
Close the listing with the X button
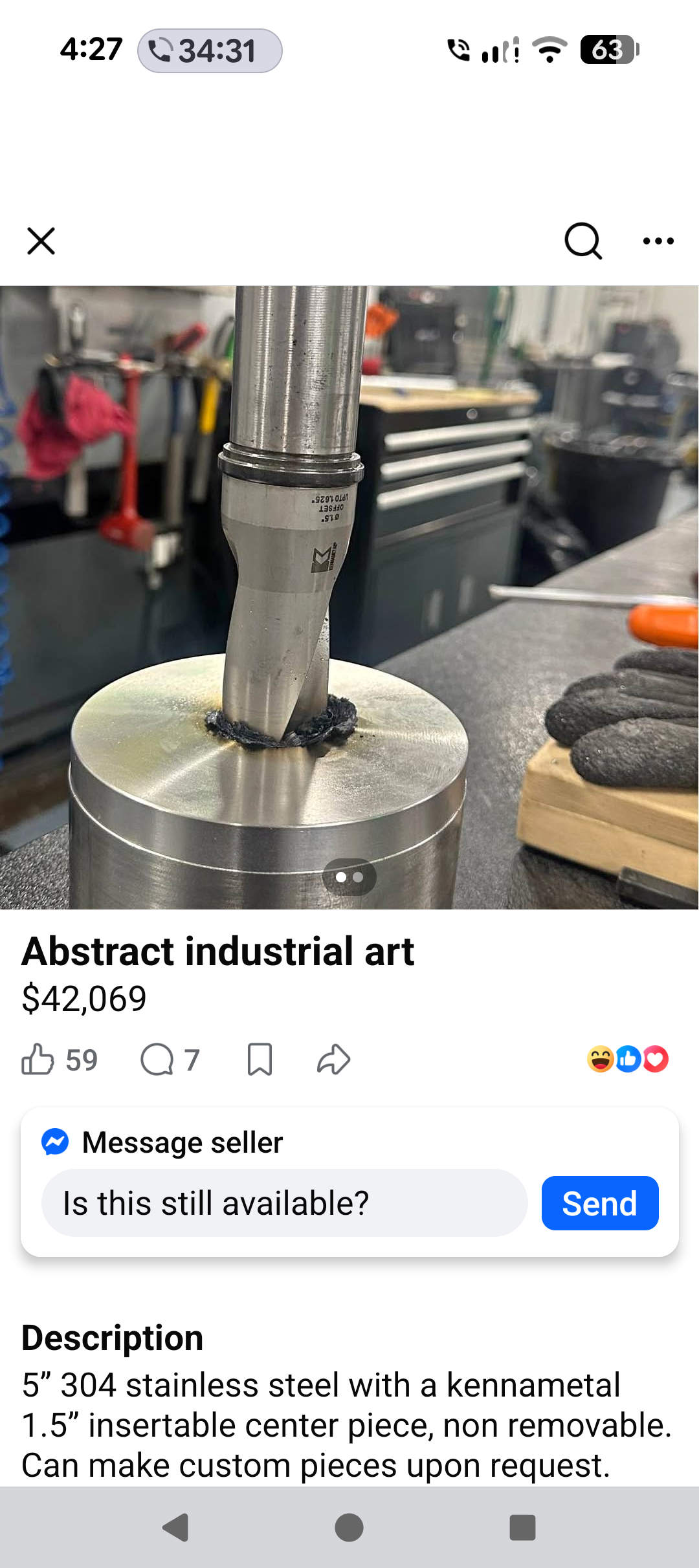tap(41, 241)
